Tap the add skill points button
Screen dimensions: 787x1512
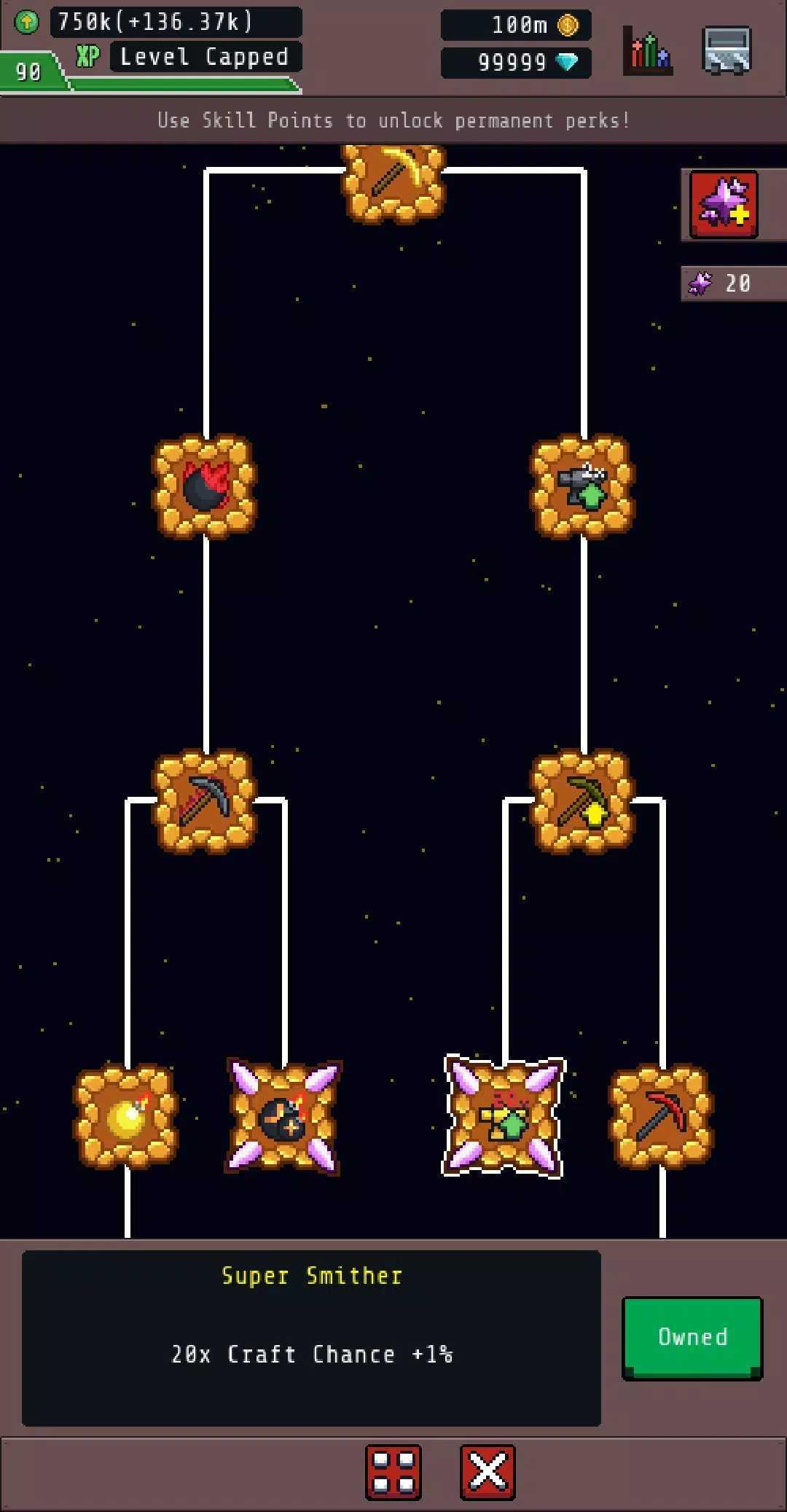(x=724, y=205)
